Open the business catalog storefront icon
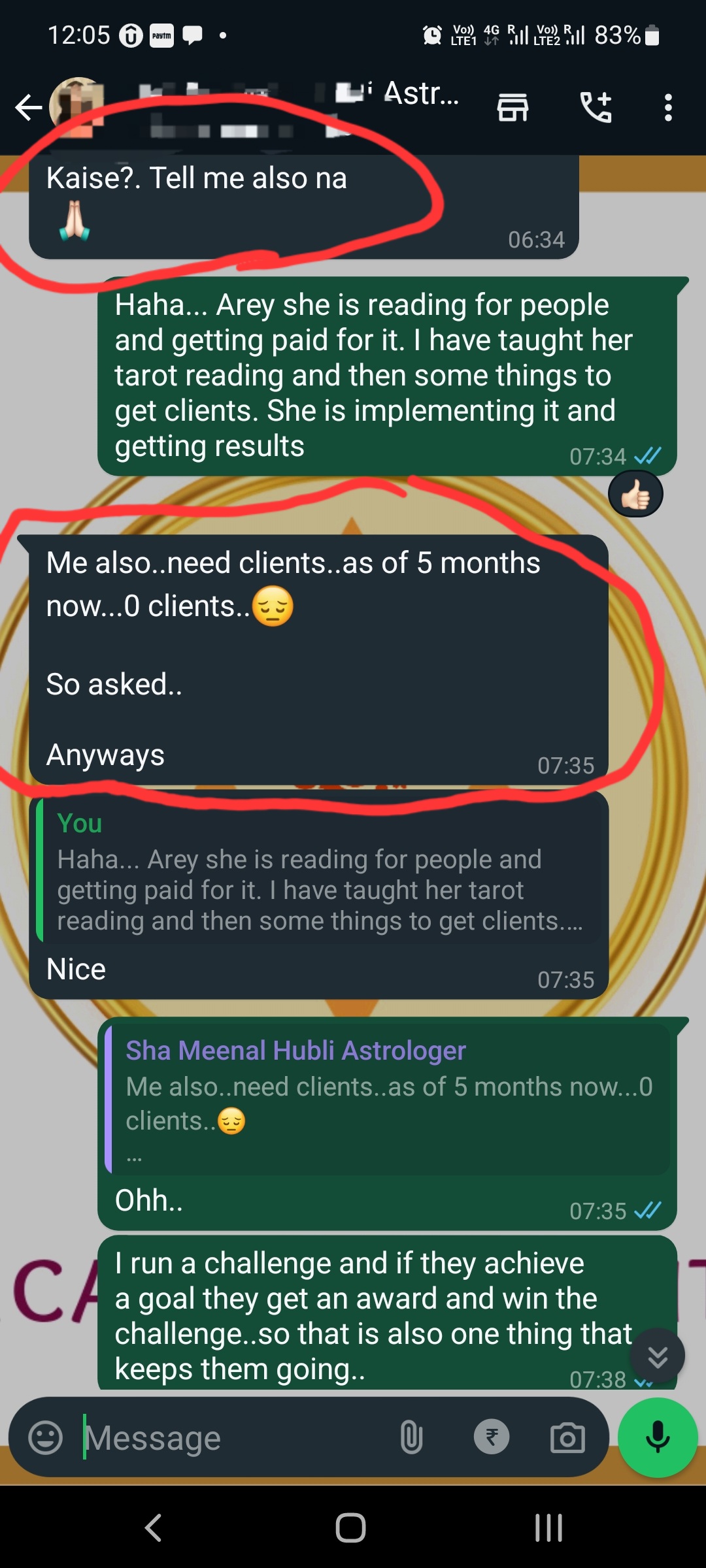The height and width of the screenshot is (1568, 706). click(513, 108)
